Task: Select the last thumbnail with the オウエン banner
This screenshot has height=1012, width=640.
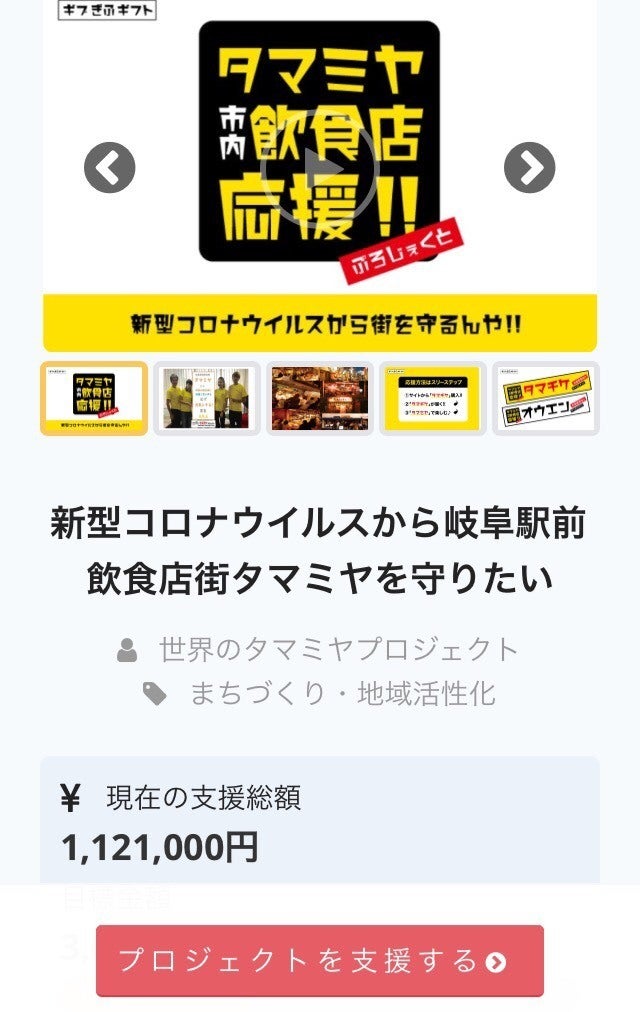Action: (x=546, y=398)
